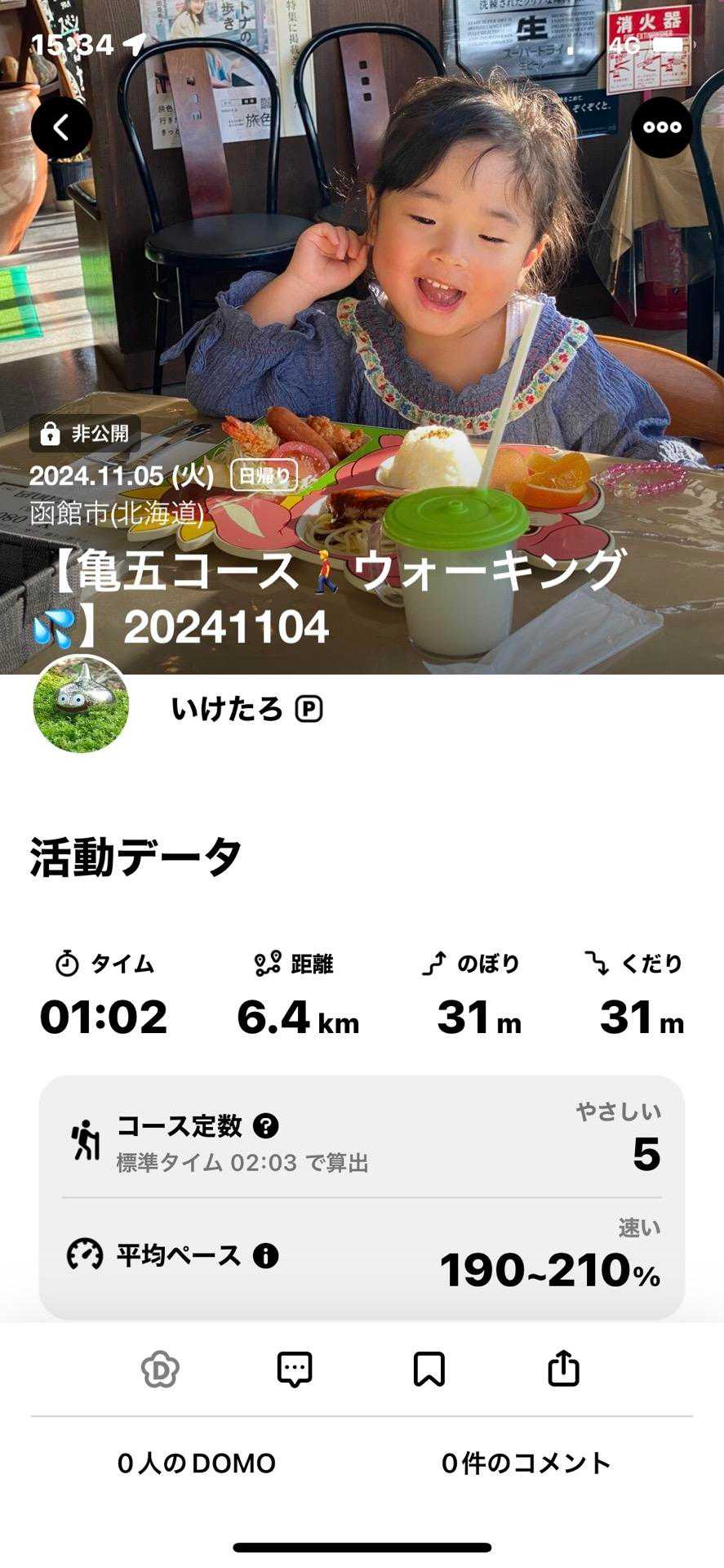Open the three-dot overflow menu
Screen dimensions: 724x1568
[x=661, y=128]
